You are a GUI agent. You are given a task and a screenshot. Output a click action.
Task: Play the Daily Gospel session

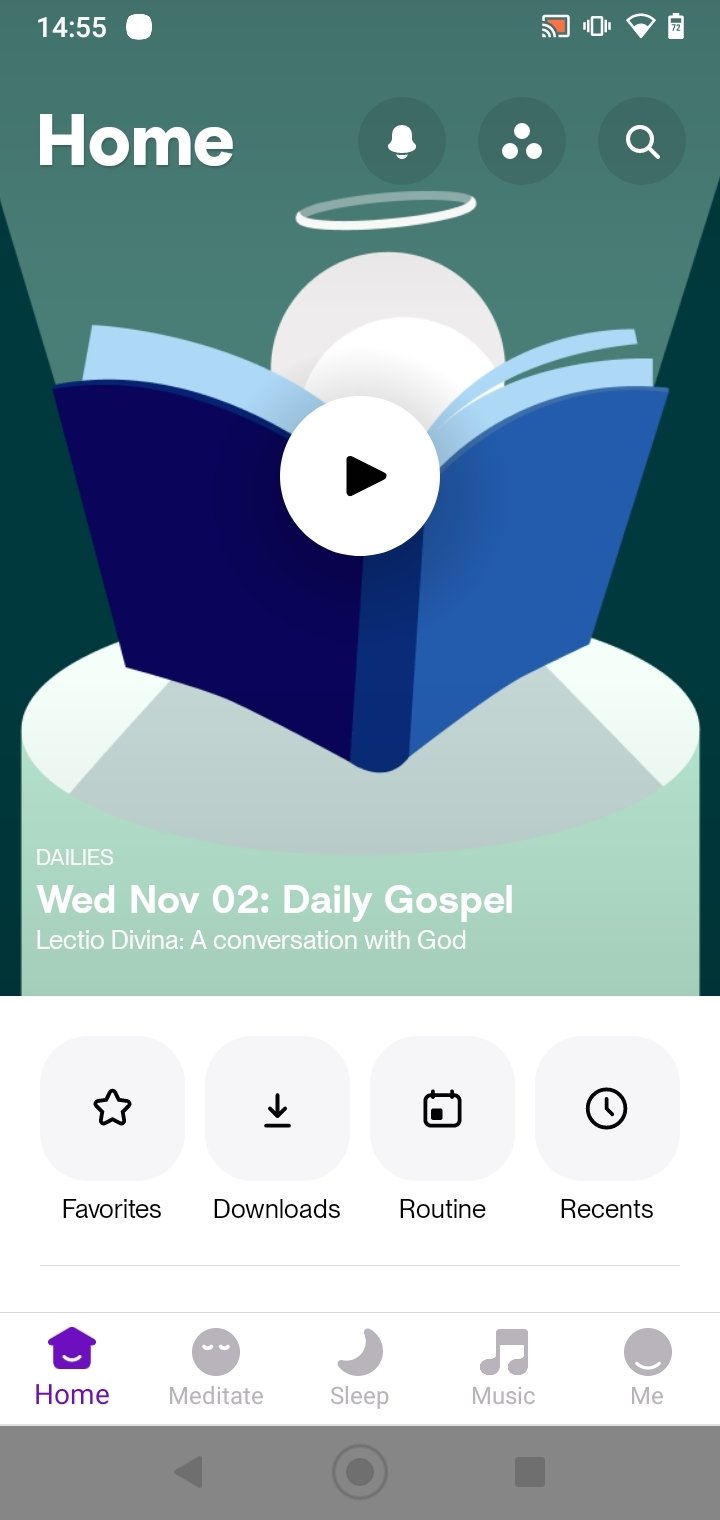pos(360,476)
